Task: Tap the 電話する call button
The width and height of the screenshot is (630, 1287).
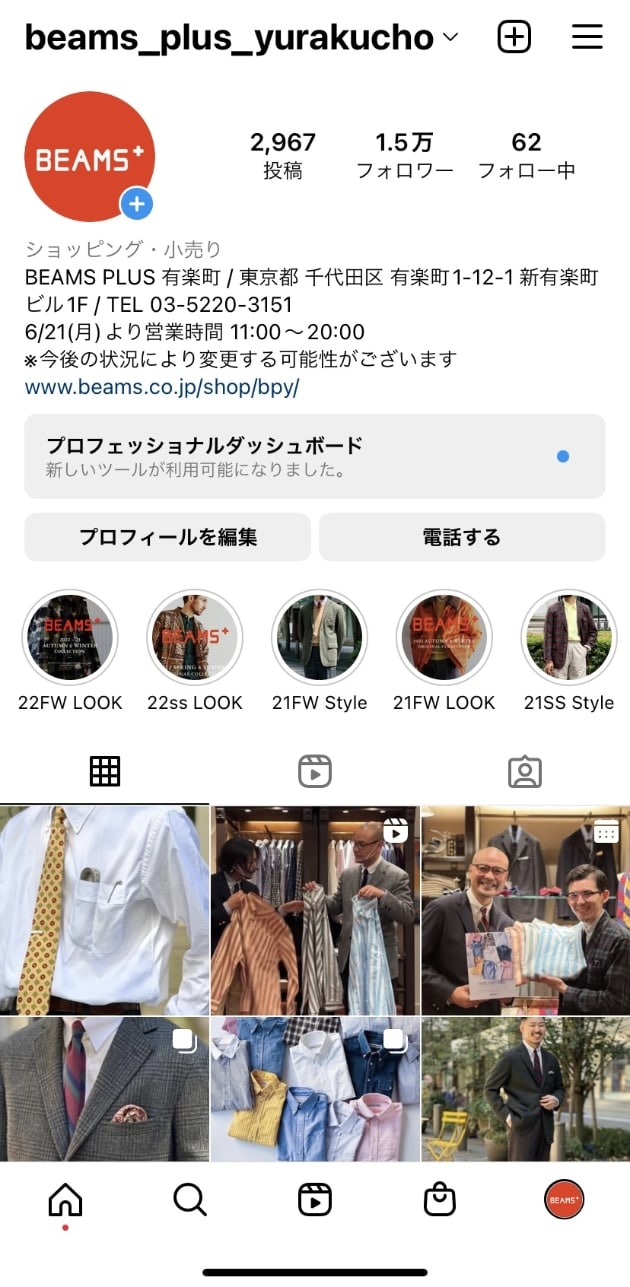Action: click(462, 537)
